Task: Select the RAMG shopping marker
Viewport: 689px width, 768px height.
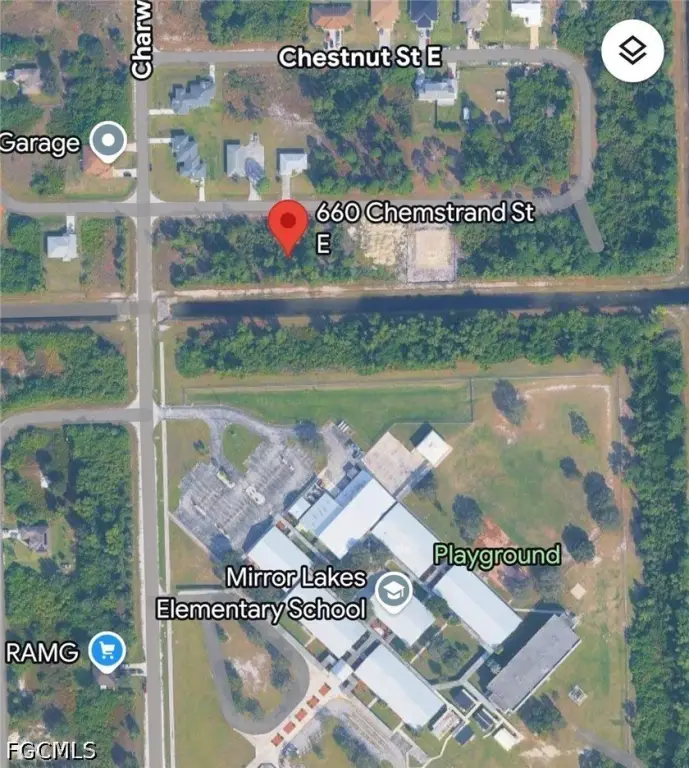Action: coord(106,652)
